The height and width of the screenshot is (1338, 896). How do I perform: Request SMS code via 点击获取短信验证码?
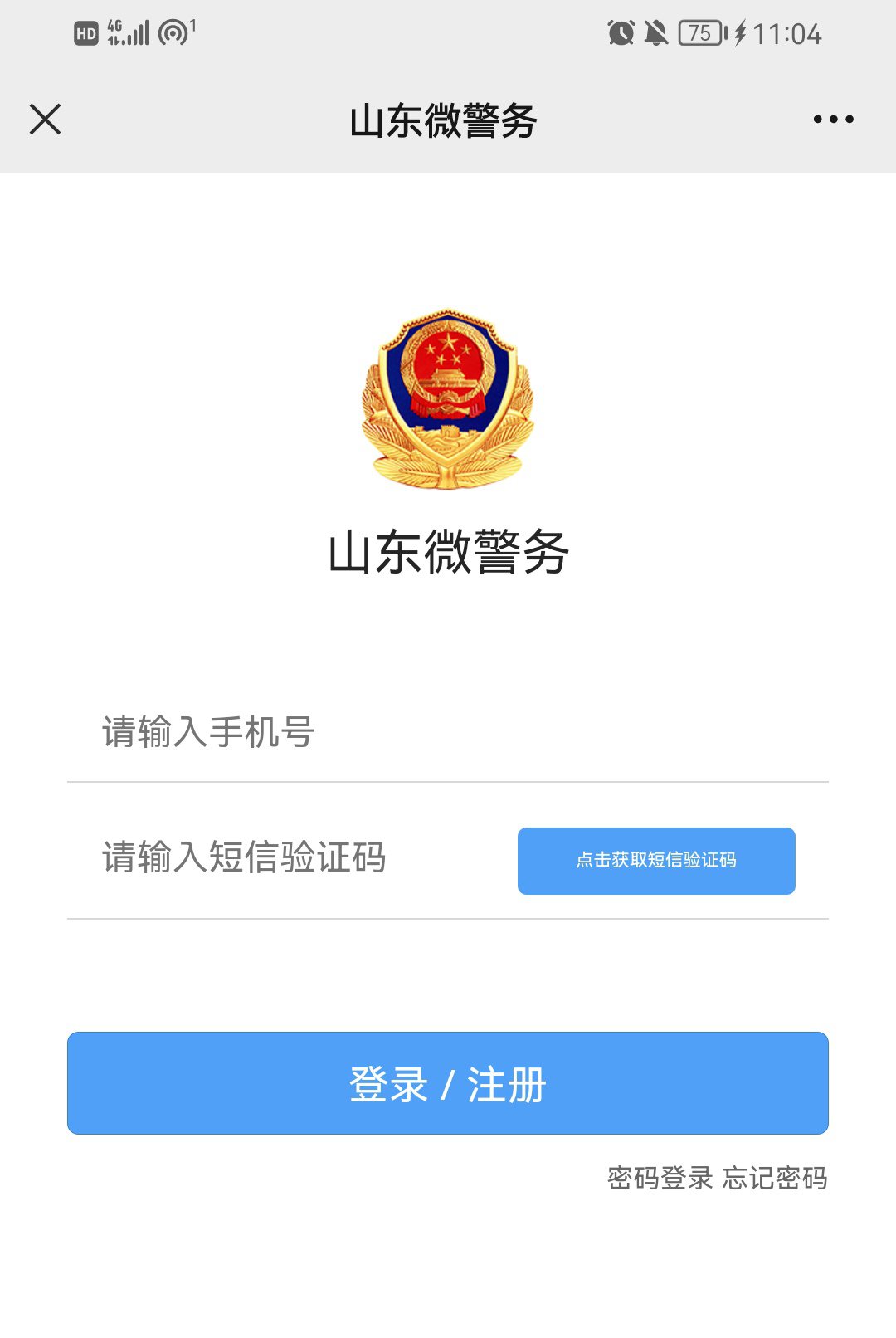[656, 861]
